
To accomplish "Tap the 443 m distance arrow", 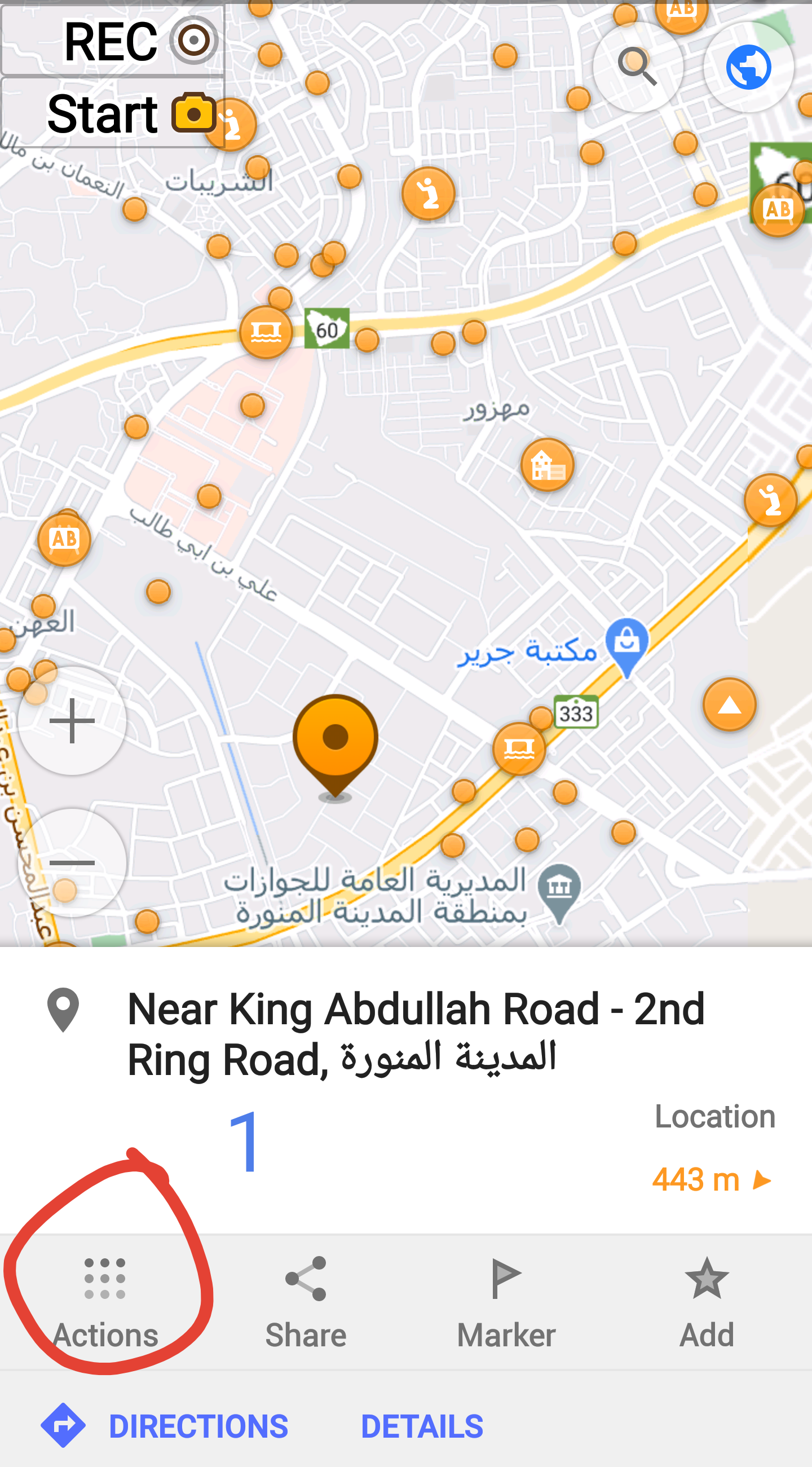I will click(712, 1179).
